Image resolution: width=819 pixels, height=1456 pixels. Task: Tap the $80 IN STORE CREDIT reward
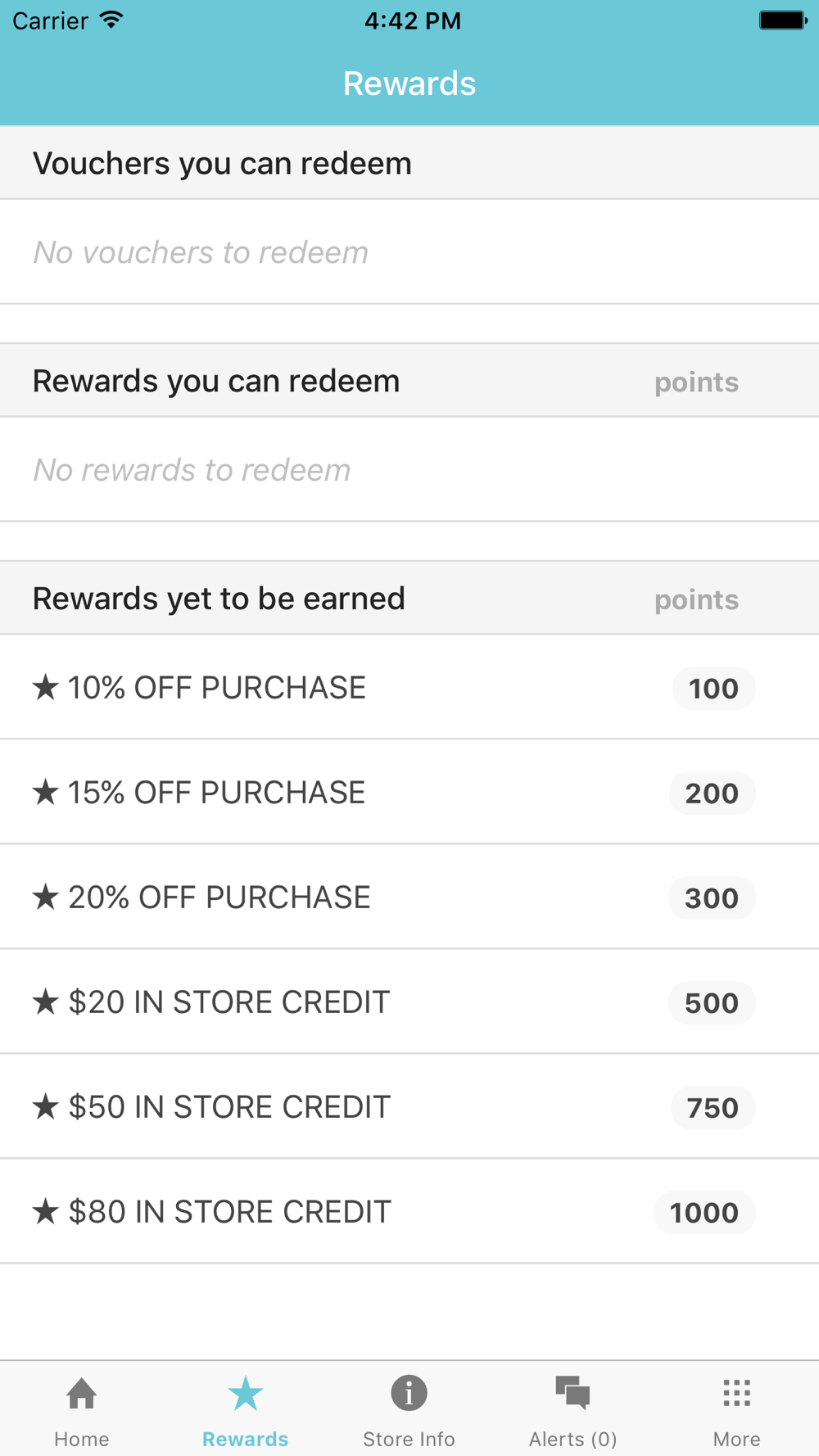point(409,1212)
